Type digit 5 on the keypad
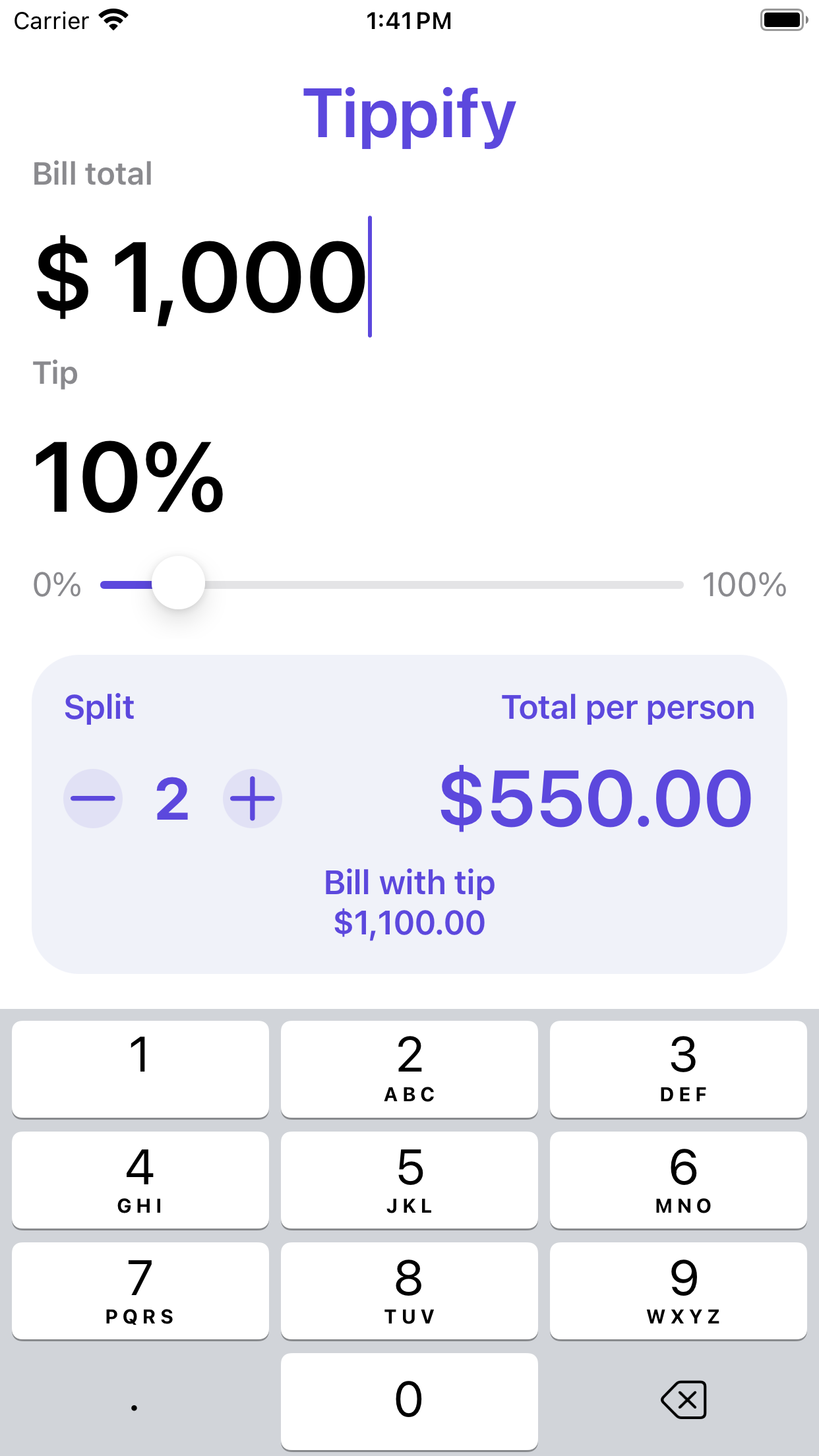 click(x=409, y=1180)
